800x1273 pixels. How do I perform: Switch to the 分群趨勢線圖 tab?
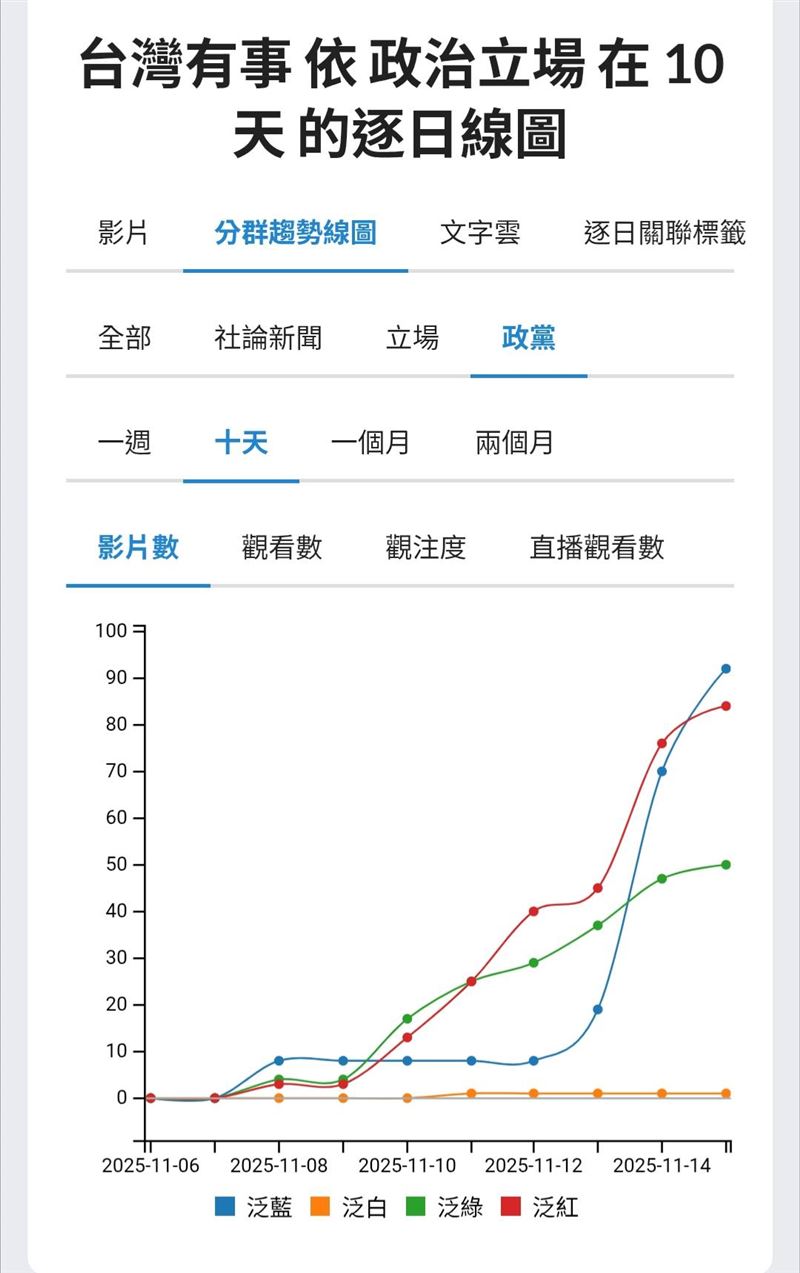coord(295,231)
